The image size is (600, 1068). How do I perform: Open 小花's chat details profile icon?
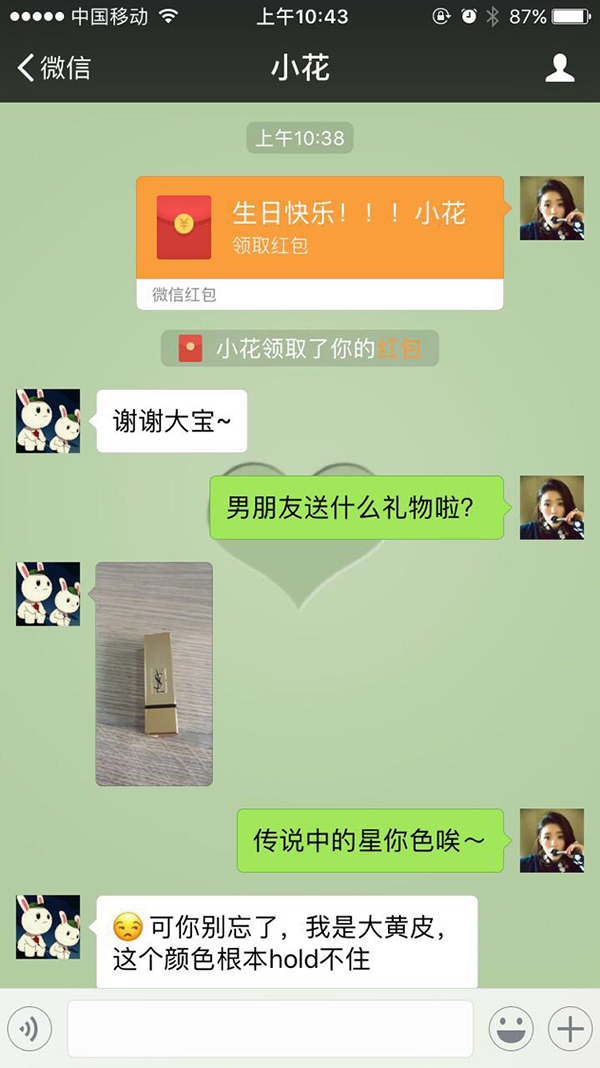pyautogui.click(x=559, y=68)
